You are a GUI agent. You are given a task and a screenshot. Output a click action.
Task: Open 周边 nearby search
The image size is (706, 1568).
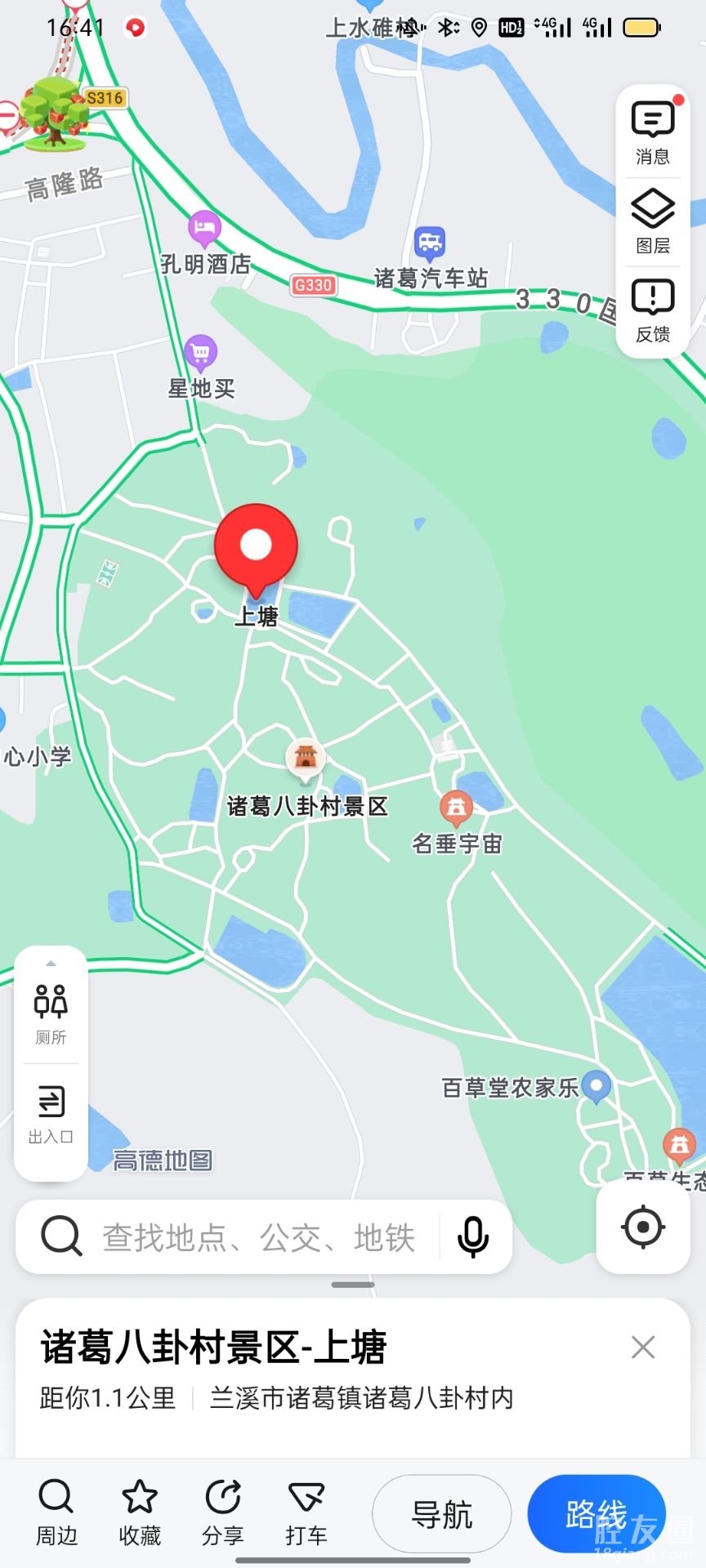56,1512
